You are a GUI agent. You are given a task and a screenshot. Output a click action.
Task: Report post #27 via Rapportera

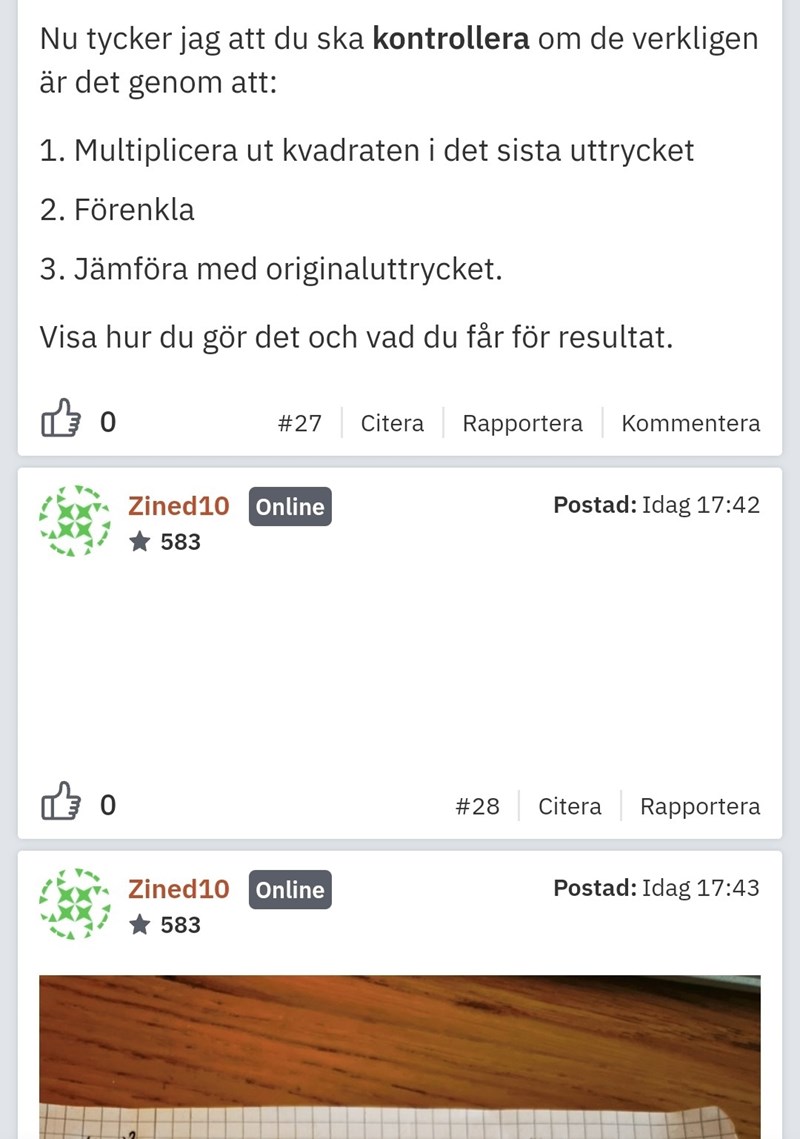[522, 423]
